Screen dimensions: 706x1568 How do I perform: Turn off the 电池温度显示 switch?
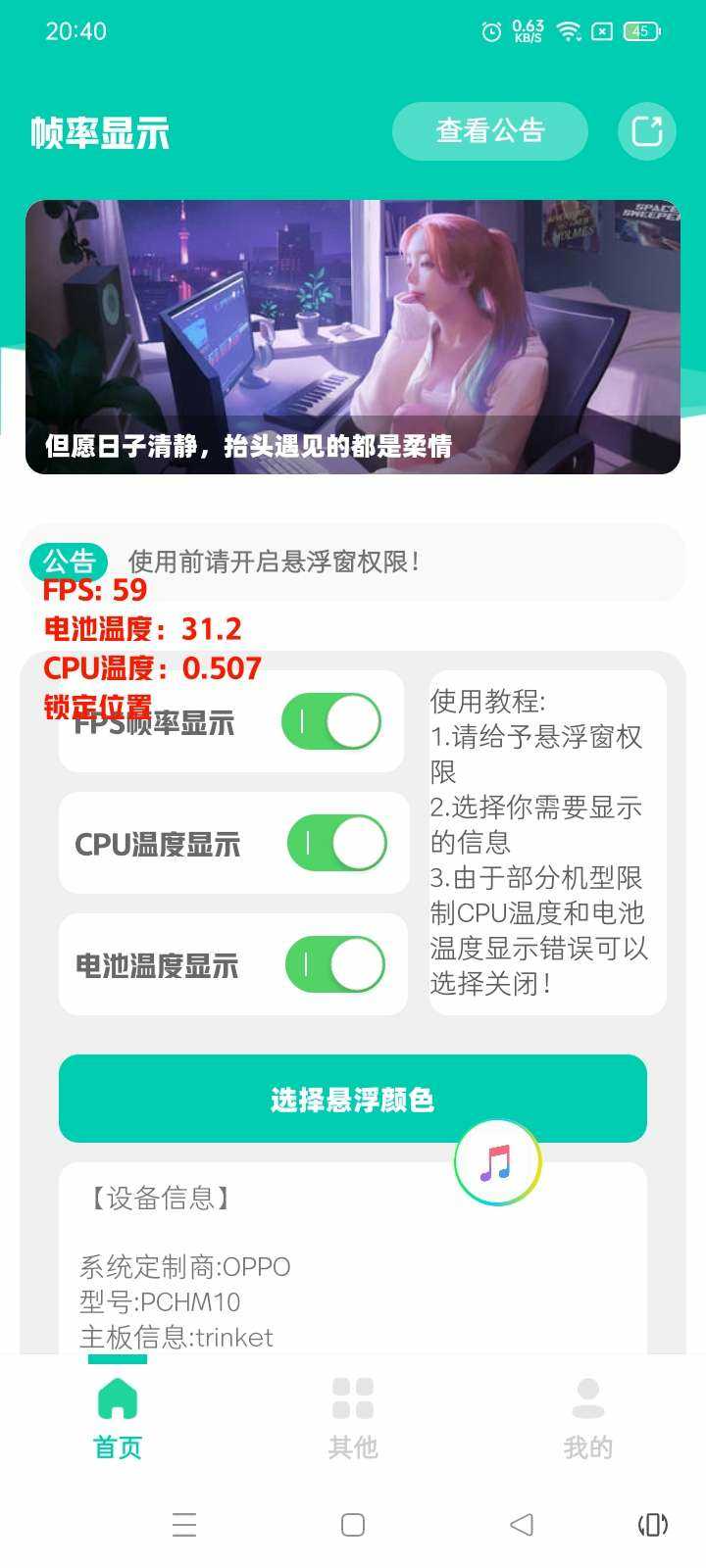coord(335,964)
